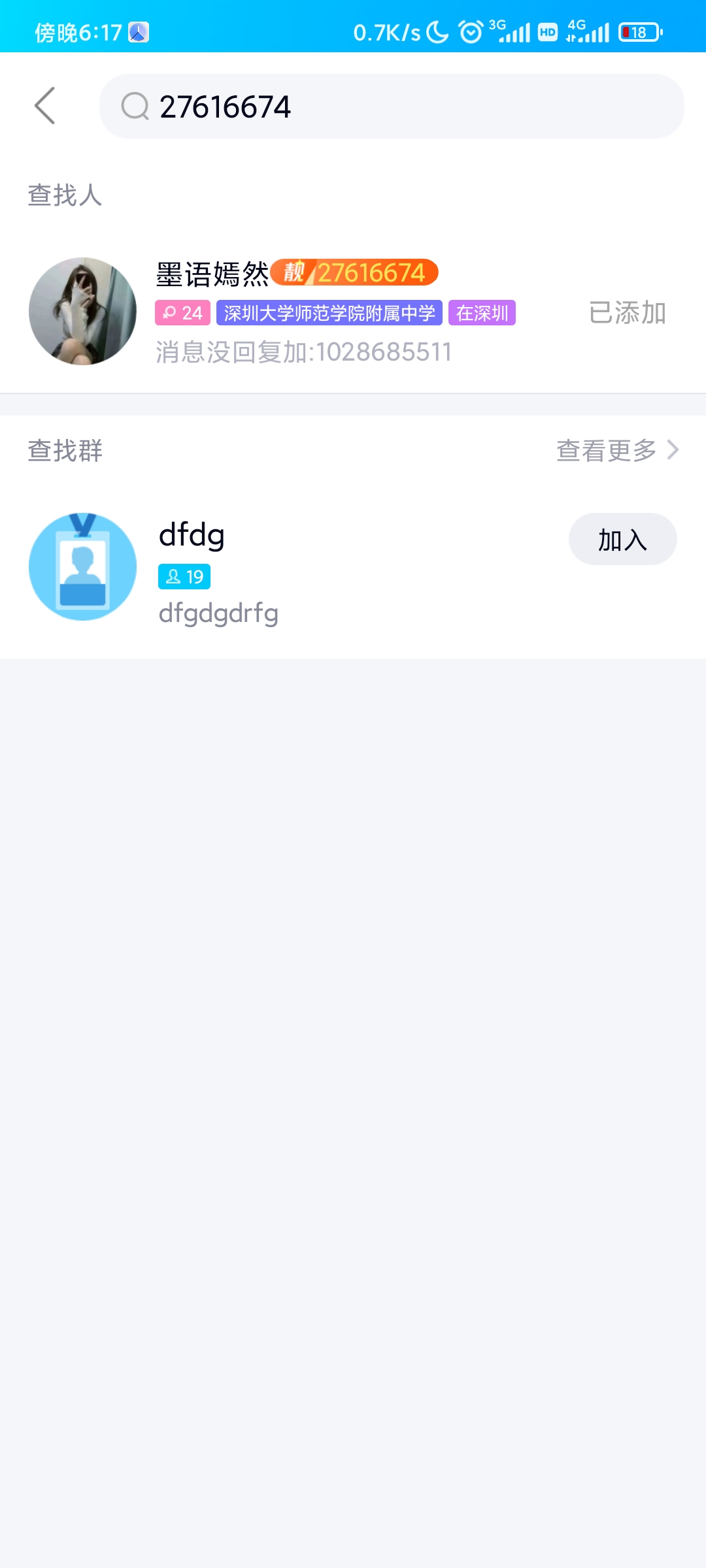The width and height of the screenshot is (706, 1568).
Task: Tap 查看更多 to see more groups
Action: (x=617, y=450)
